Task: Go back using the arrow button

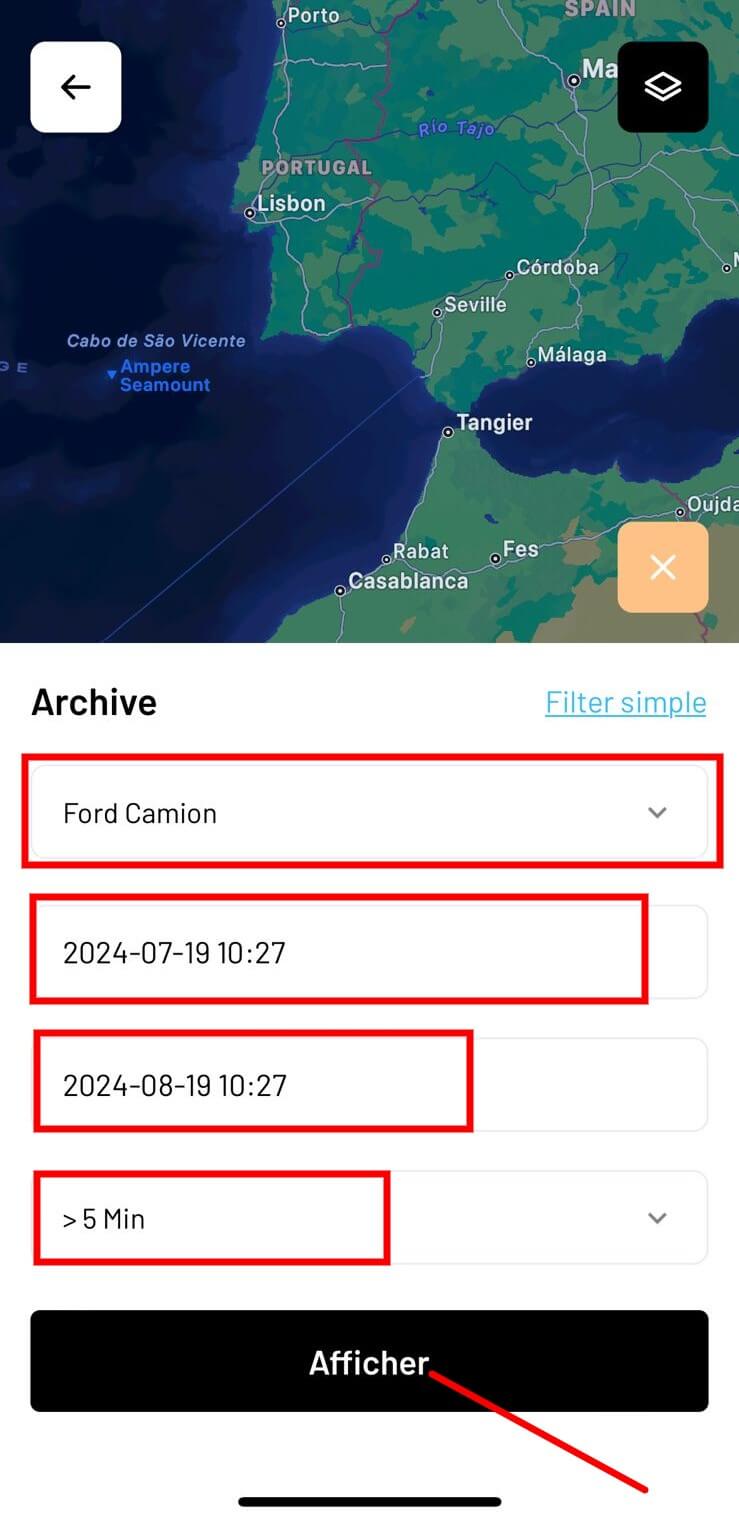Action: point(76,87)
